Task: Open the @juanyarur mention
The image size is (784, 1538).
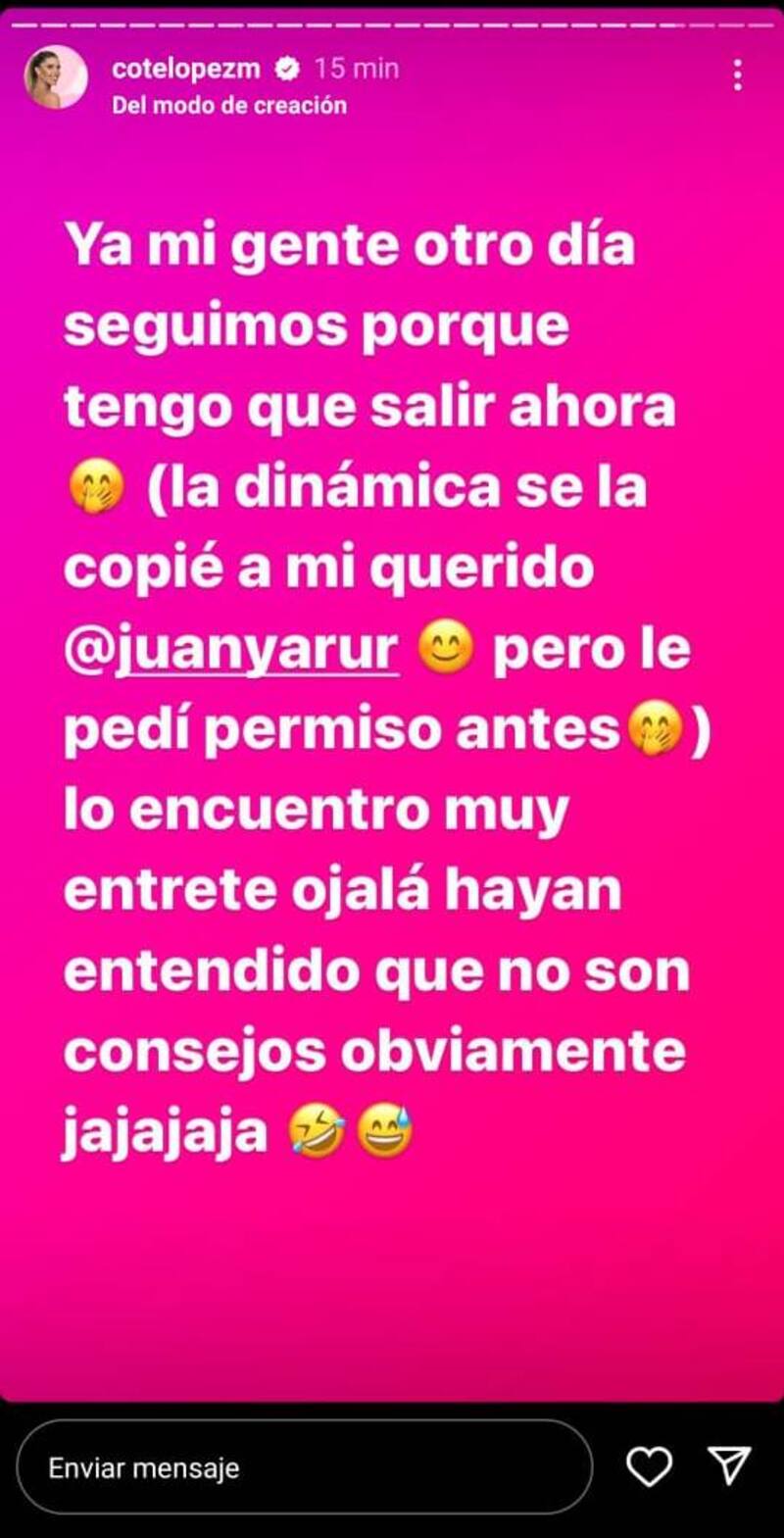Action: (x=232, y=652)
